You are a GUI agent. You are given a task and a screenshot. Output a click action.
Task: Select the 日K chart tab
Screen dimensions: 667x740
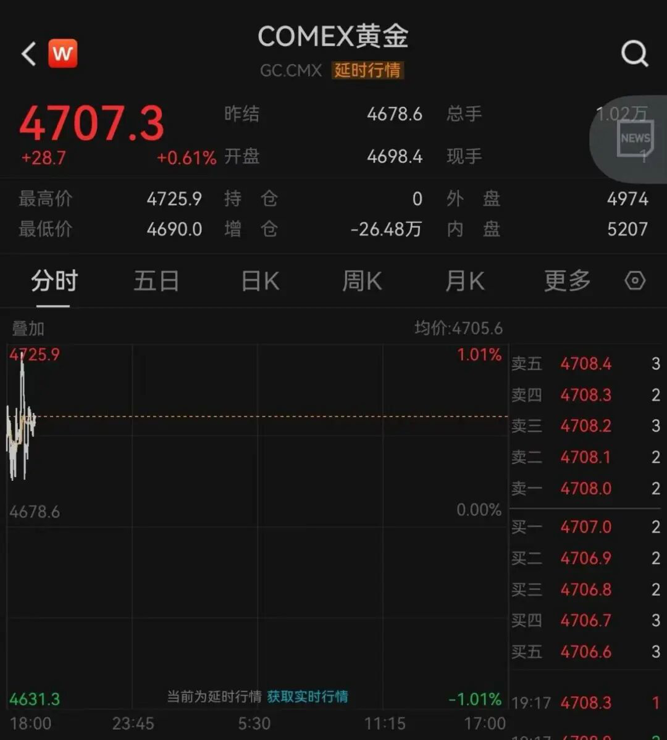click(260, 281)
